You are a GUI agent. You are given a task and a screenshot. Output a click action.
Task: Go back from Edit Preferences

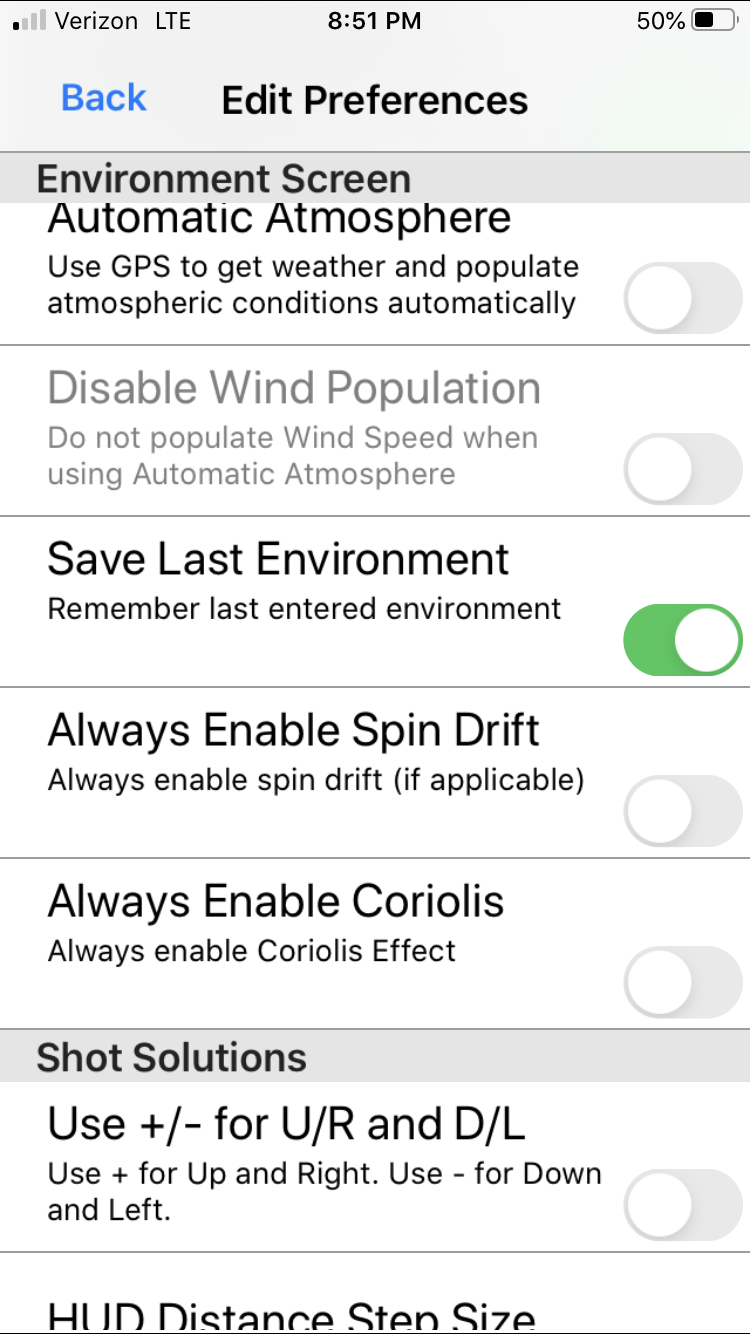(x=104, y=98)
